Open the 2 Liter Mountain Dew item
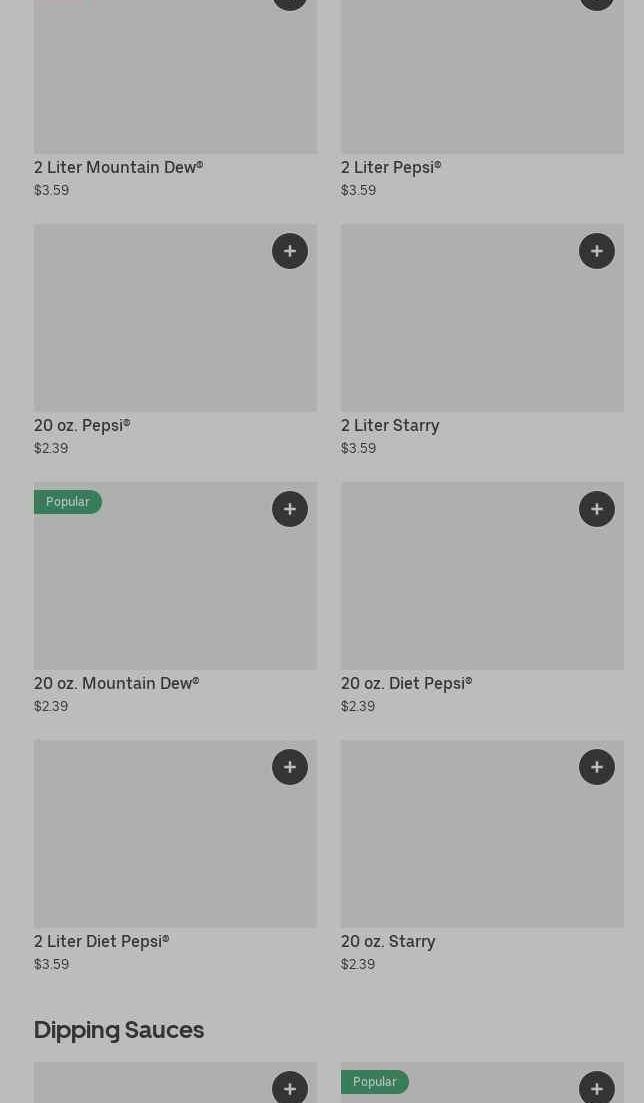Screen dimensions: 644x1103 click(x=175, y=98)
